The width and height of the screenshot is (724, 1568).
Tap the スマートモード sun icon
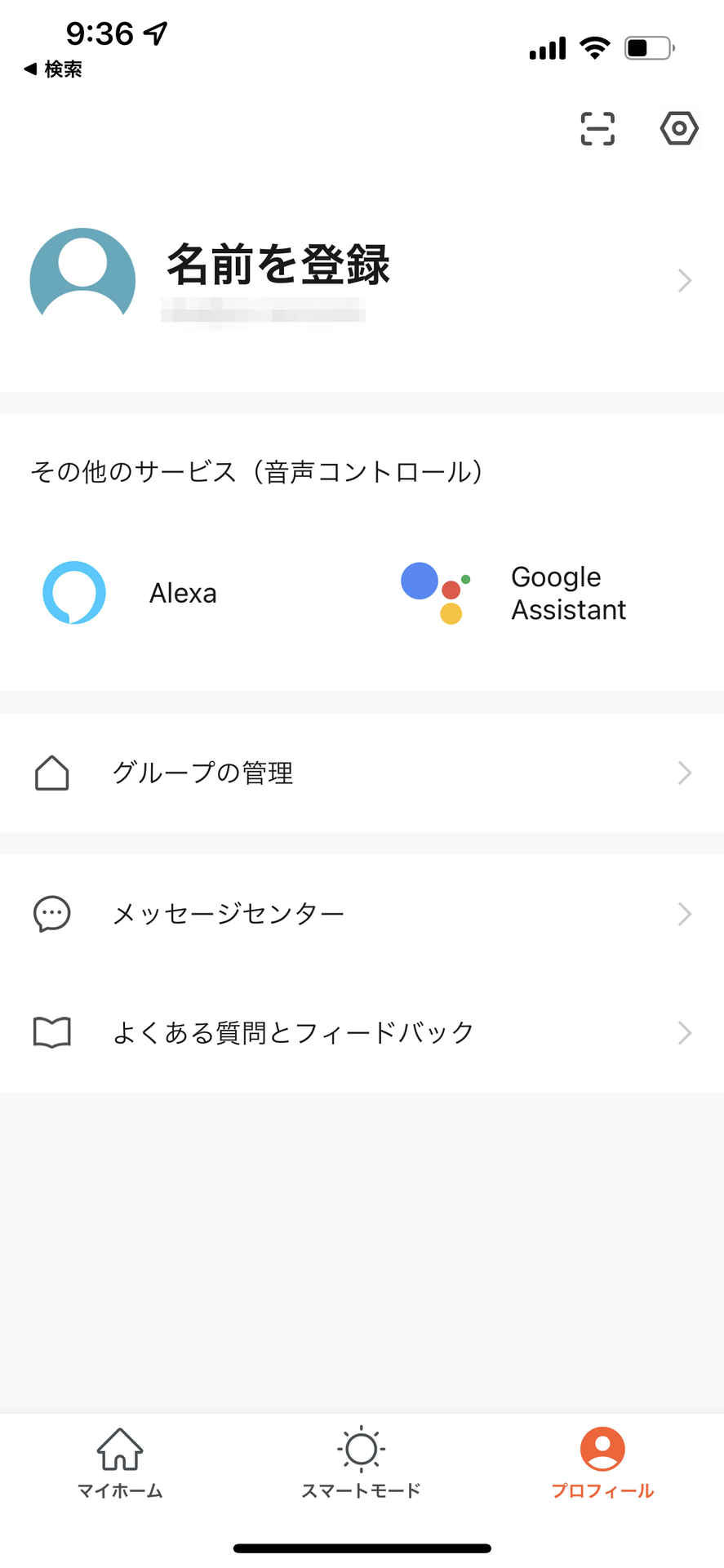[x=361, y=1453]
